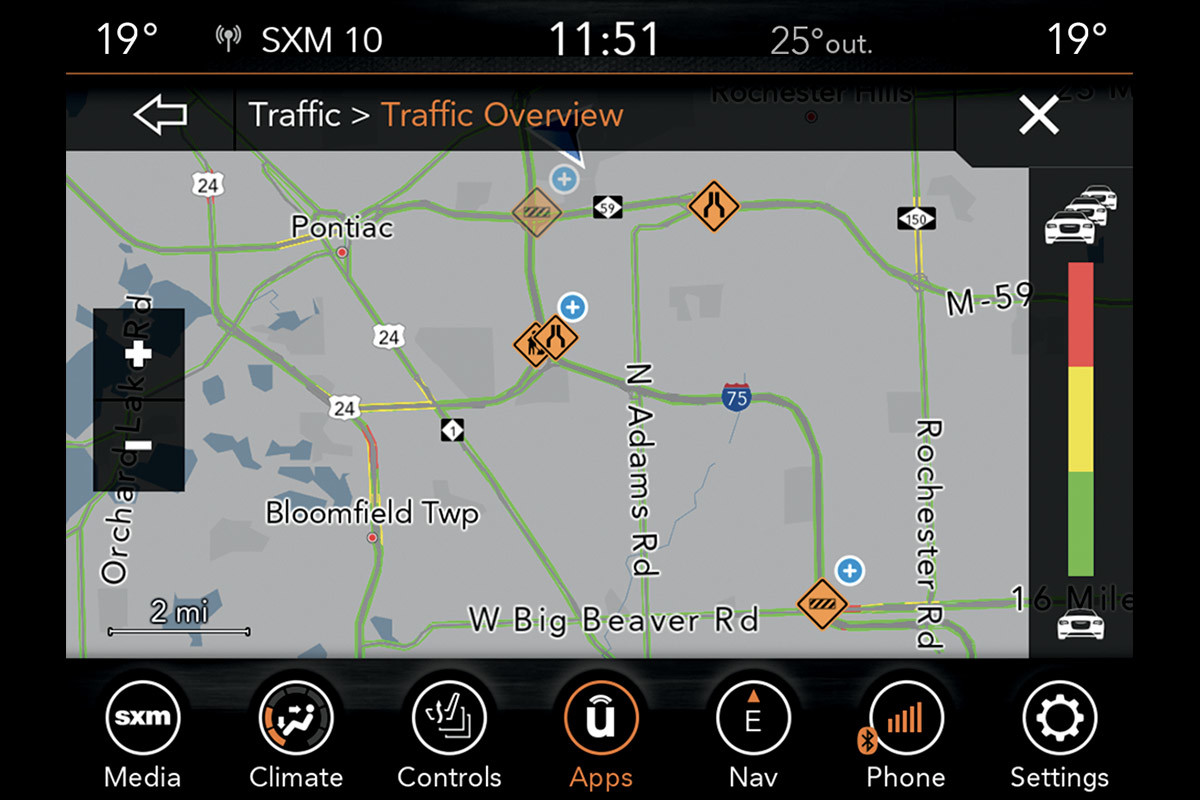Image resolution: width=1200 pixels, height=800 pixels.
Task: Go back from Traffic Overview
Action: 160,116
